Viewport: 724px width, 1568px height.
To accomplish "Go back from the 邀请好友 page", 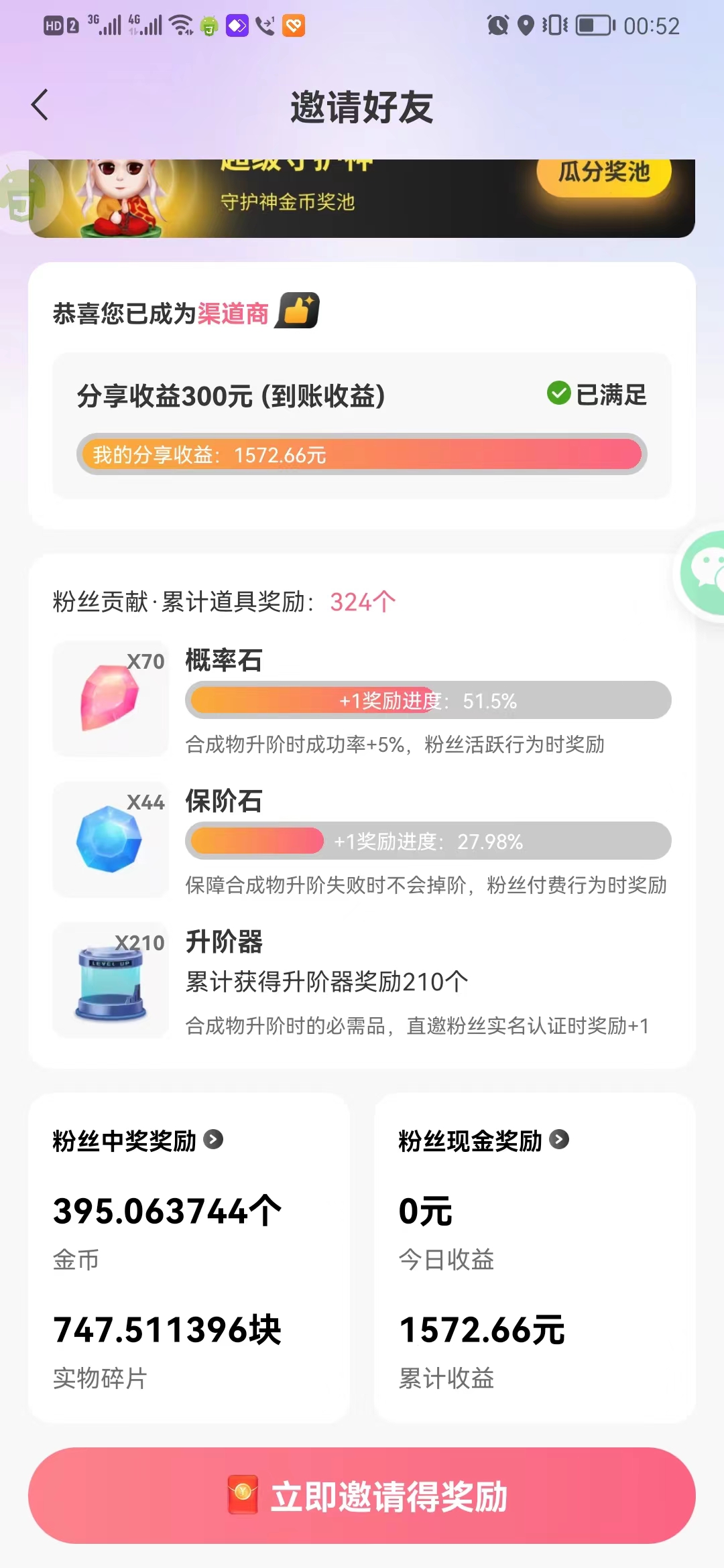I will [x=40, y=105].
